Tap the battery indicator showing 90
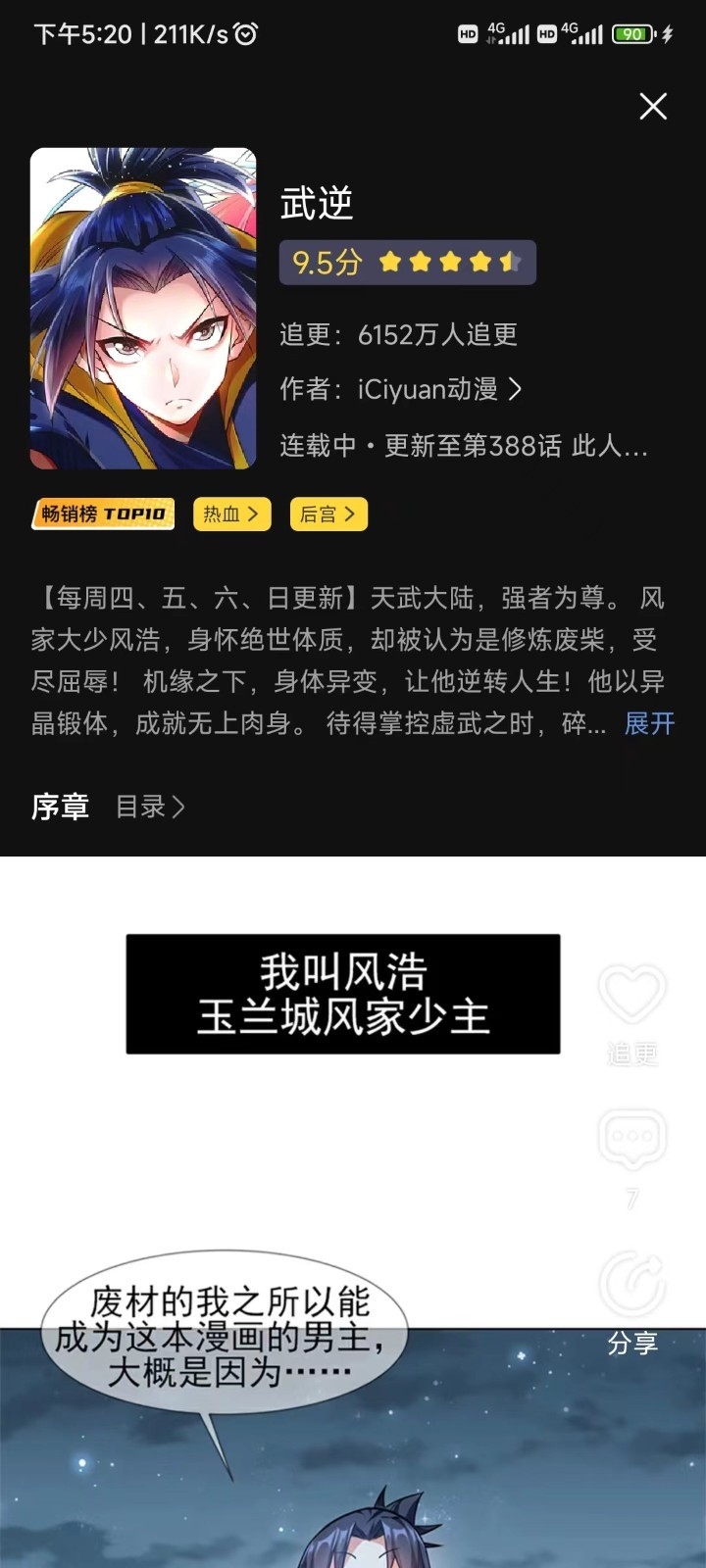The image size is (706, 1568). coord(633,32)
